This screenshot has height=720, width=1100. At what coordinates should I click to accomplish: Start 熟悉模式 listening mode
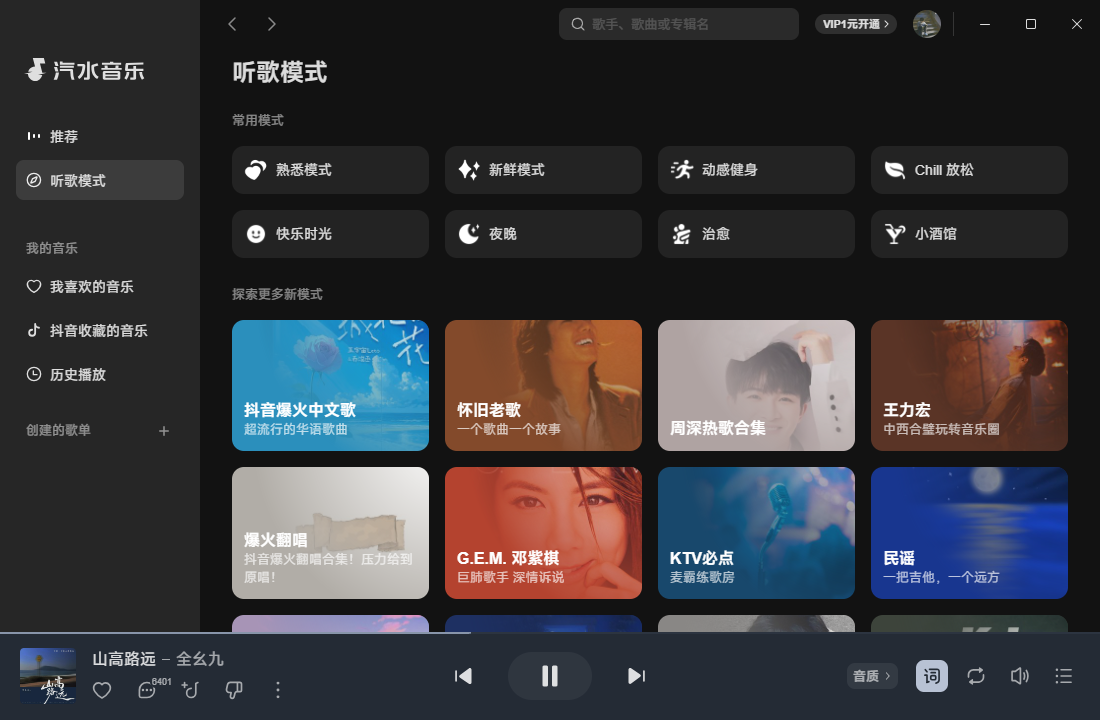click(x=330, y=170)
